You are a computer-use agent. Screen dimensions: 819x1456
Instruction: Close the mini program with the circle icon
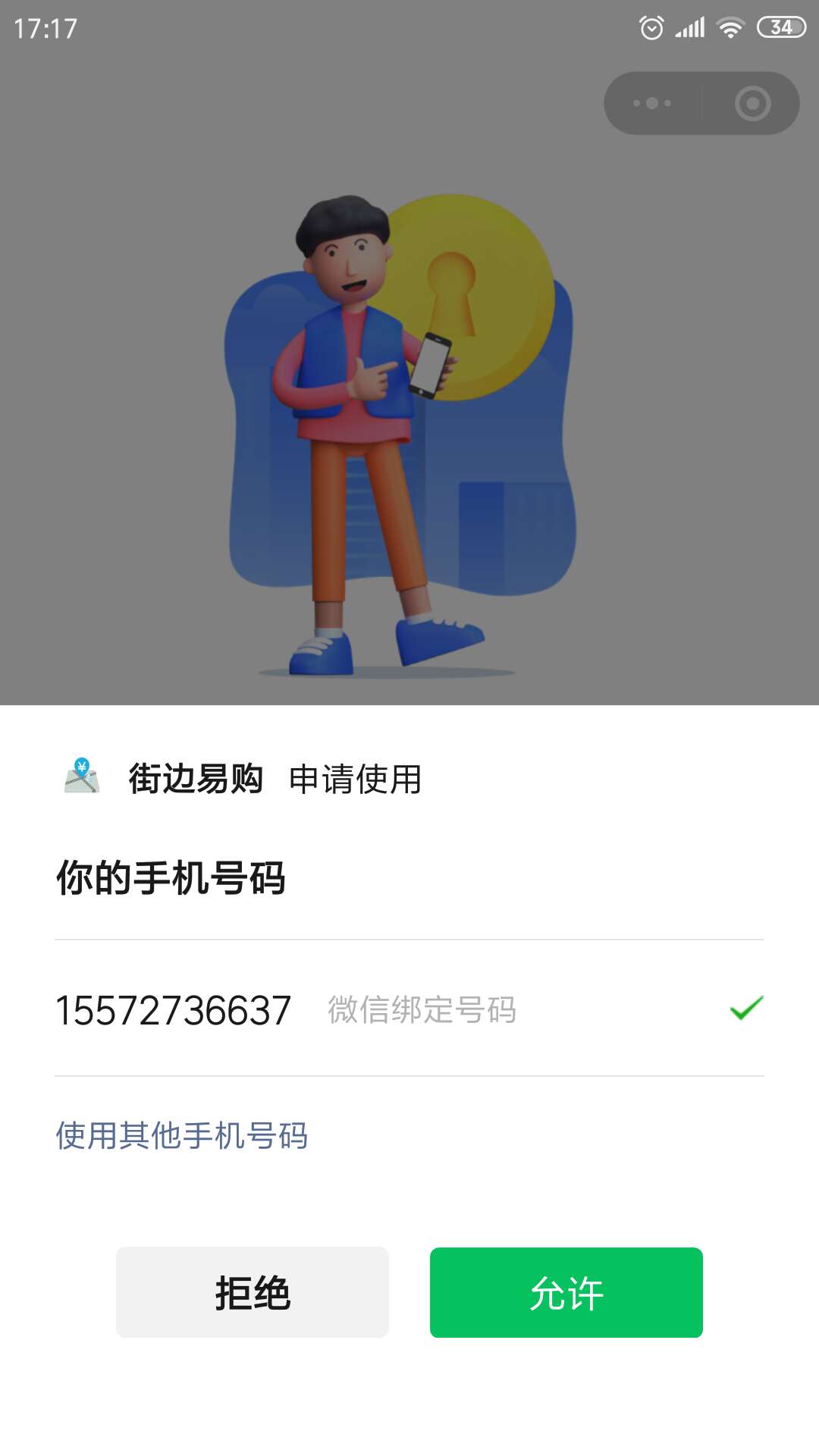pyautogui.click(x=752, y=103)
